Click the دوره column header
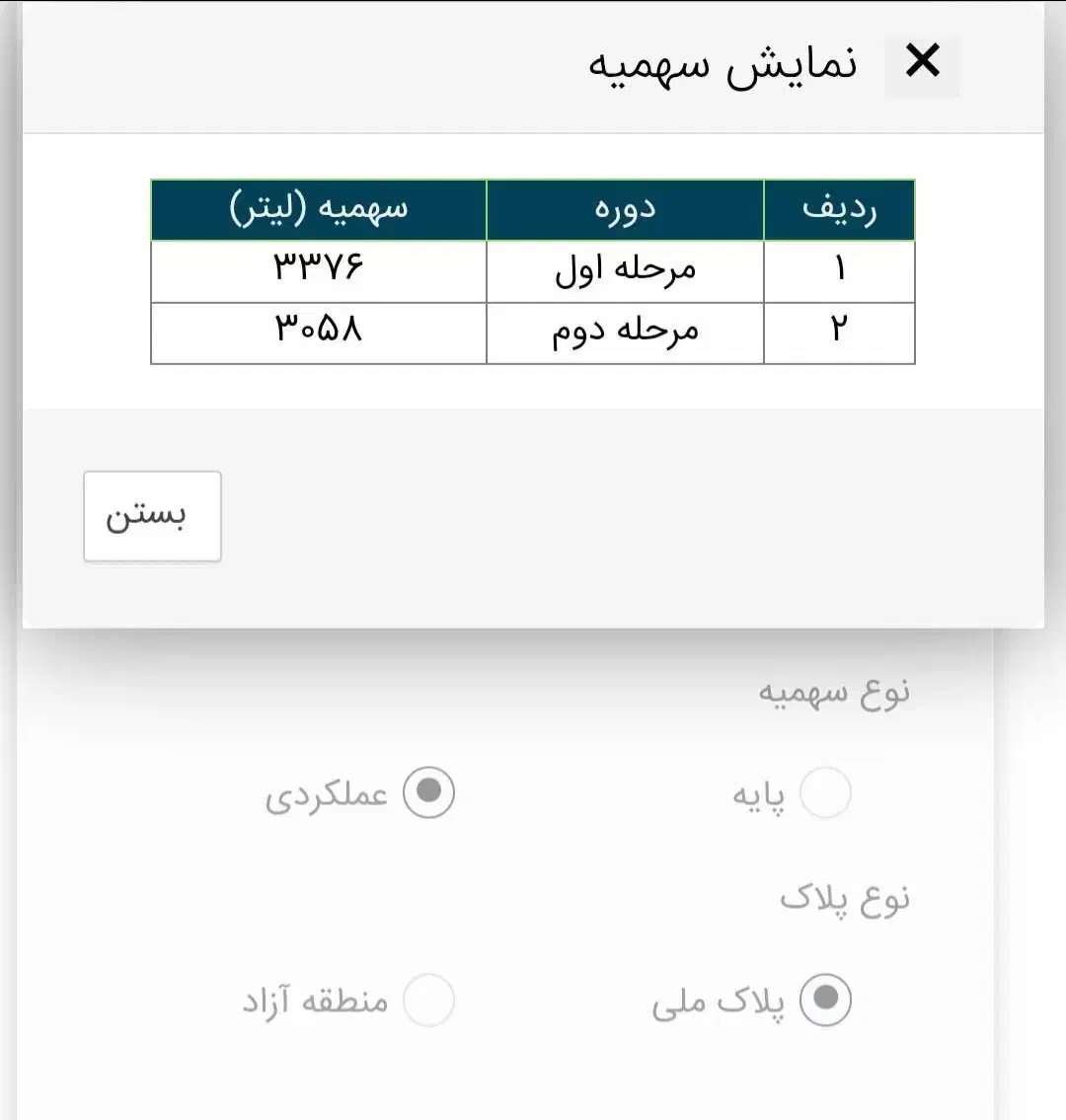Image resolution: width=1066 pixels, height=1120 pixels. pyautogui.click(x=624, y=208)
